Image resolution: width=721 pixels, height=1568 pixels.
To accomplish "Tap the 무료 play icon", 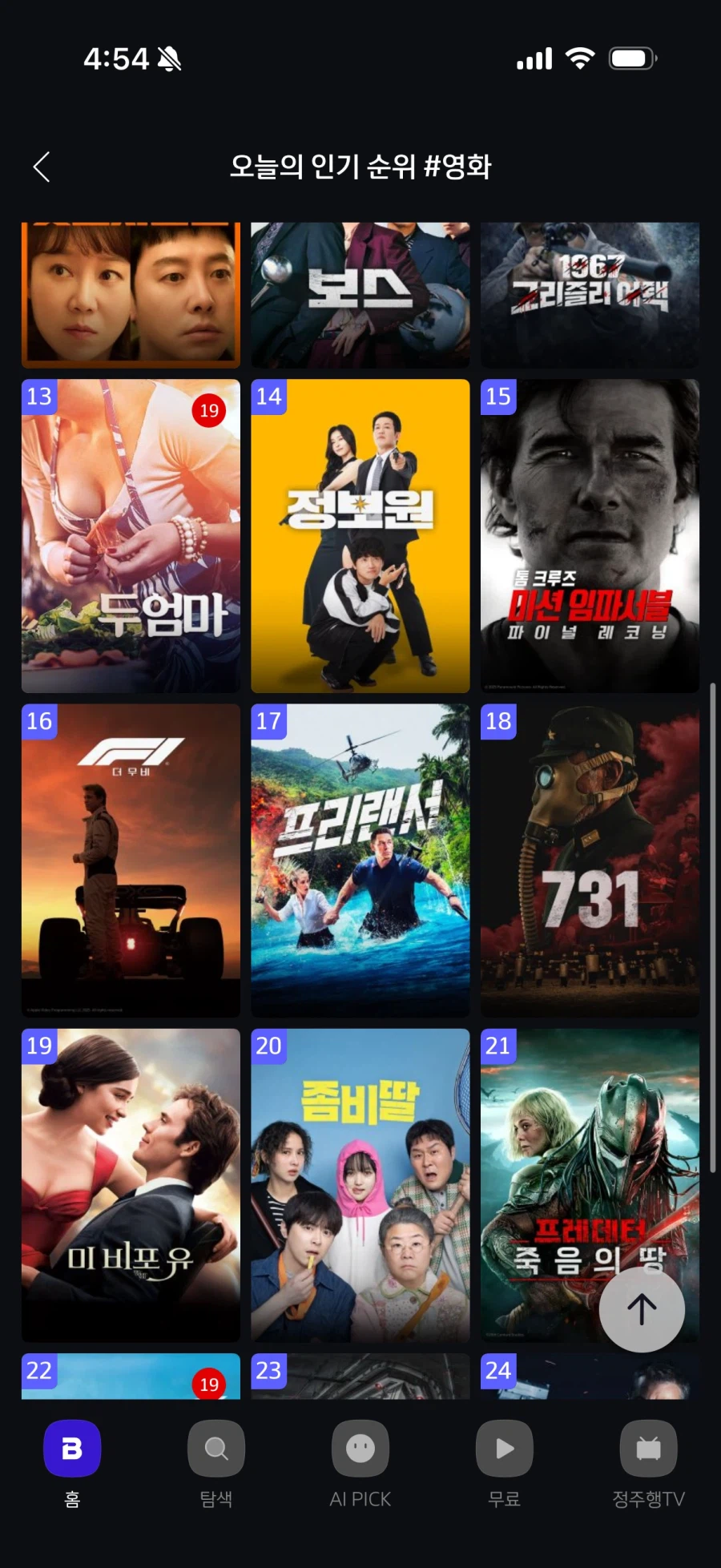I will point(504,1447).
